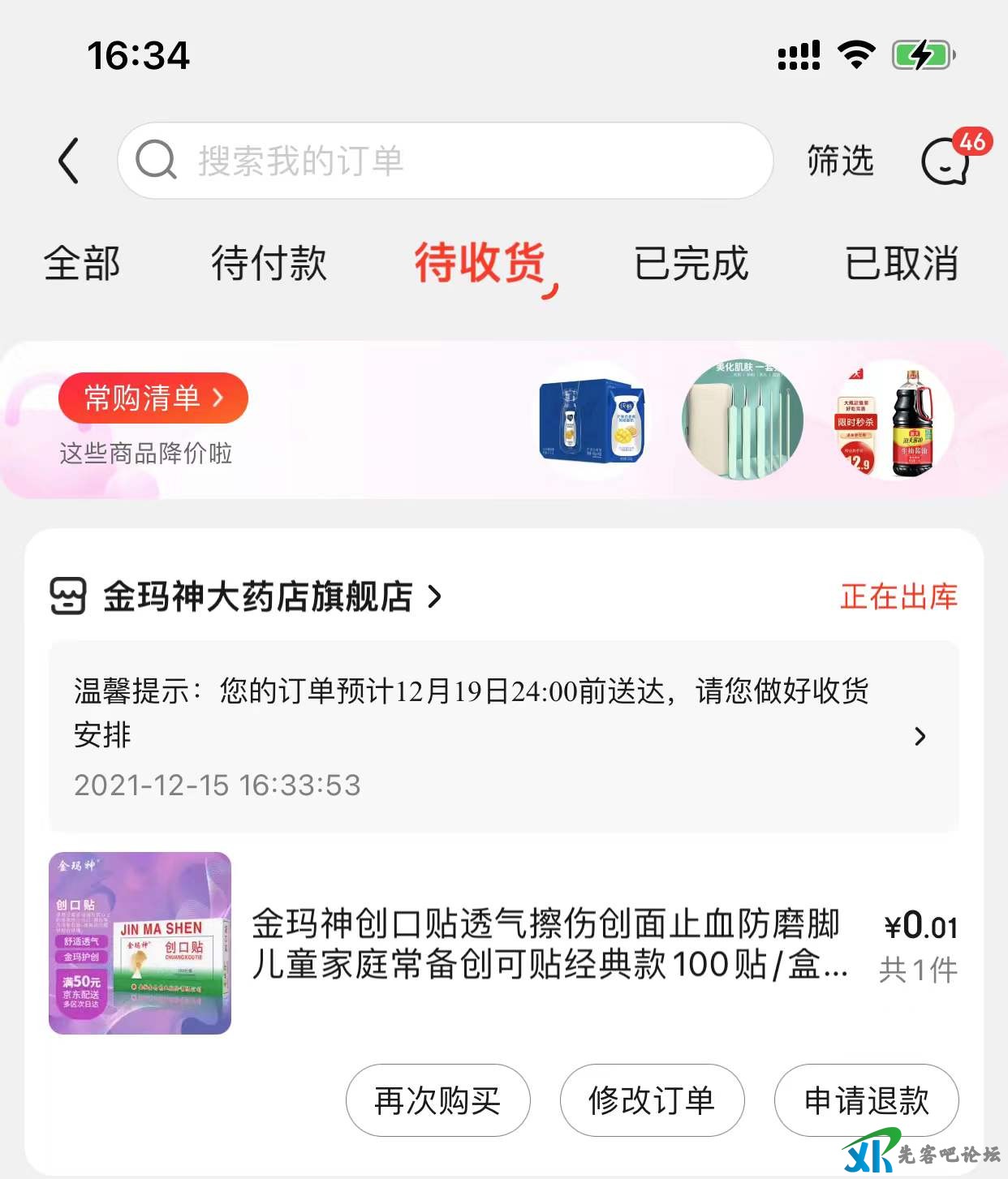Open the green tool set product thumbnail
This screenshot has height=1179, width=1008.
pos(743,421)
